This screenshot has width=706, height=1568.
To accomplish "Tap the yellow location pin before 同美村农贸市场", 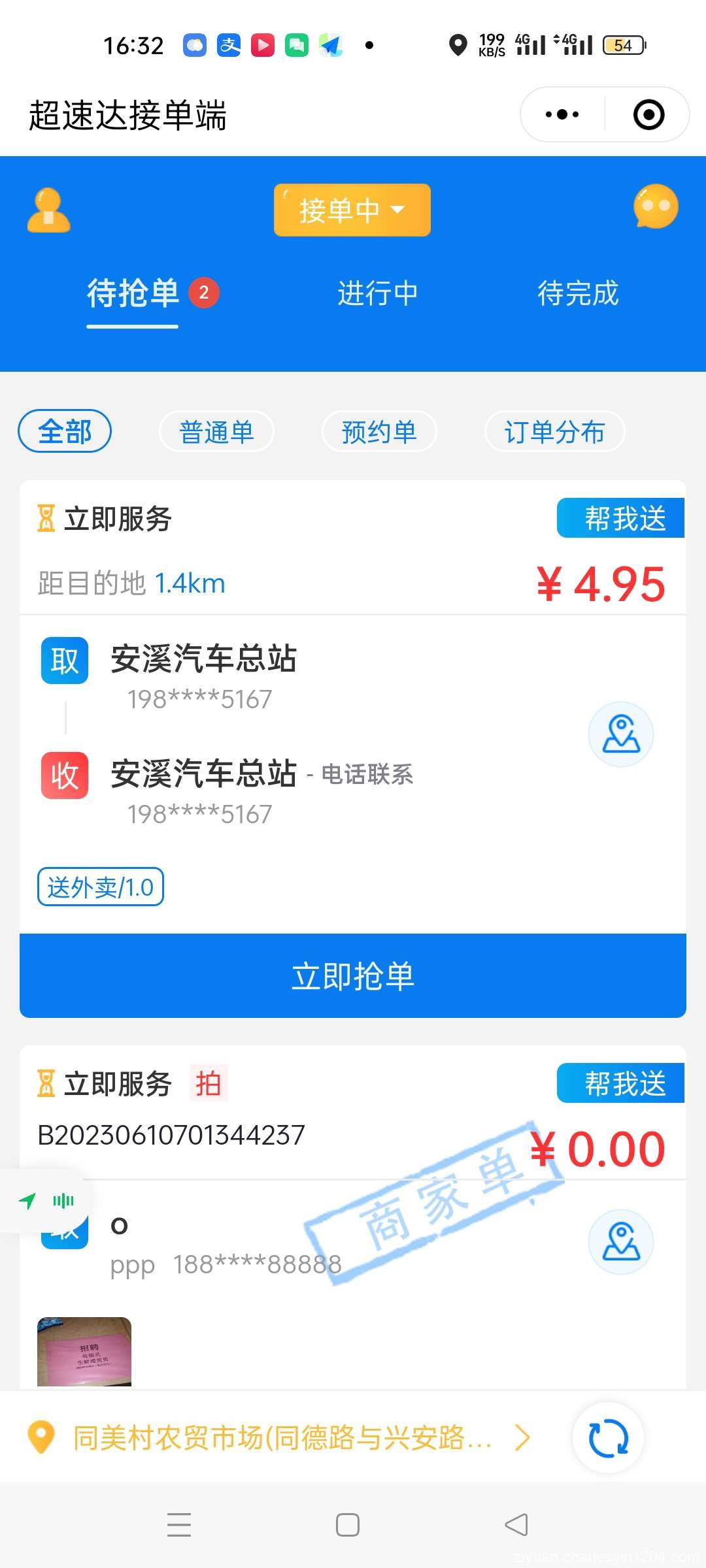I will (x=41, y=1437).
